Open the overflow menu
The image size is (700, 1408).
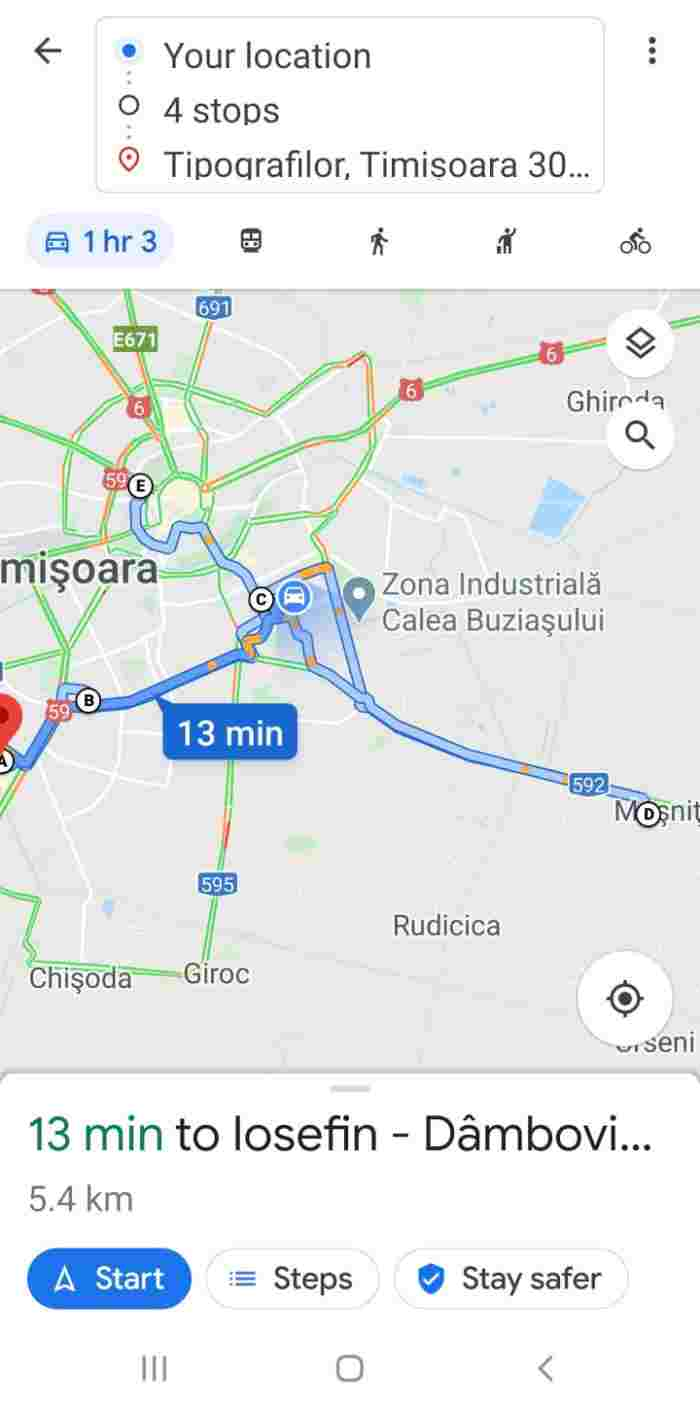pos(652,51)
